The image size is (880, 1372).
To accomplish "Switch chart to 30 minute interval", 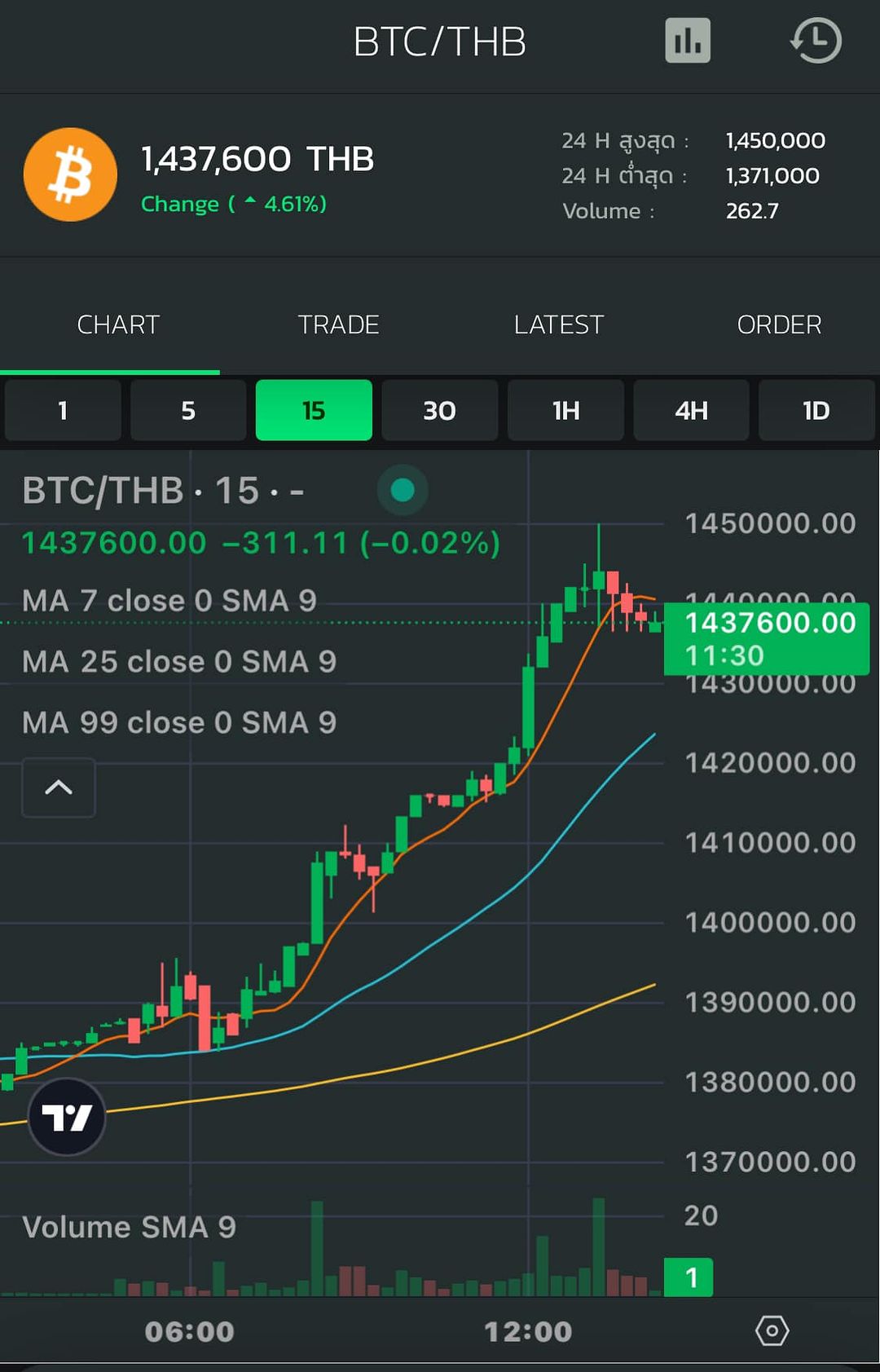I will 439,410.
